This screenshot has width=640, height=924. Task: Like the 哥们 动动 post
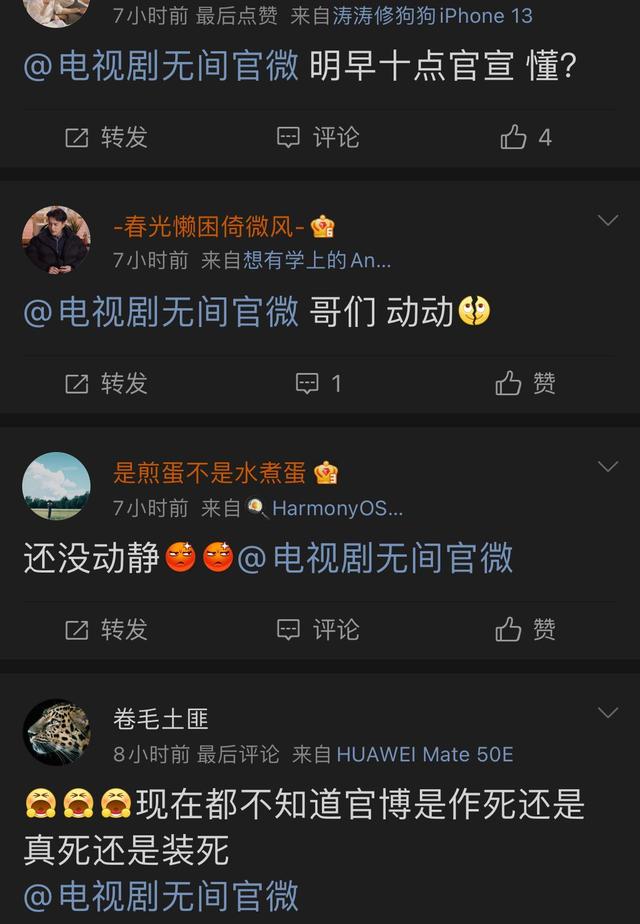525,383
